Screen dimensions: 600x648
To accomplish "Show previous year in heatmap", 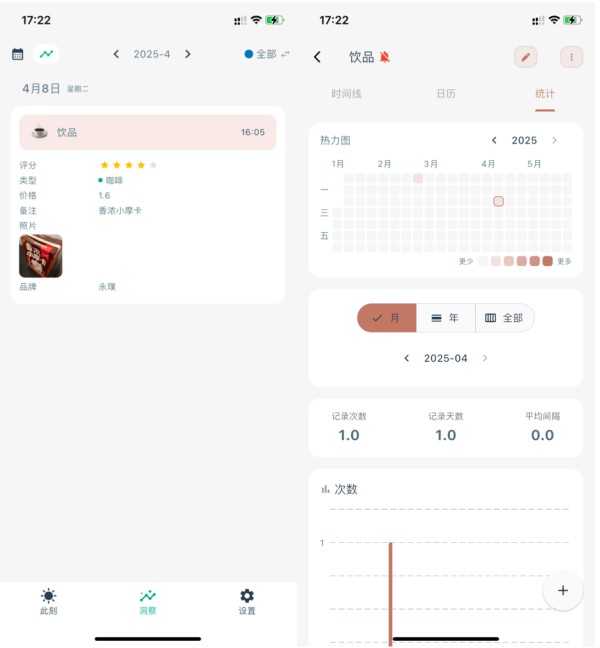I will [494, 141].
